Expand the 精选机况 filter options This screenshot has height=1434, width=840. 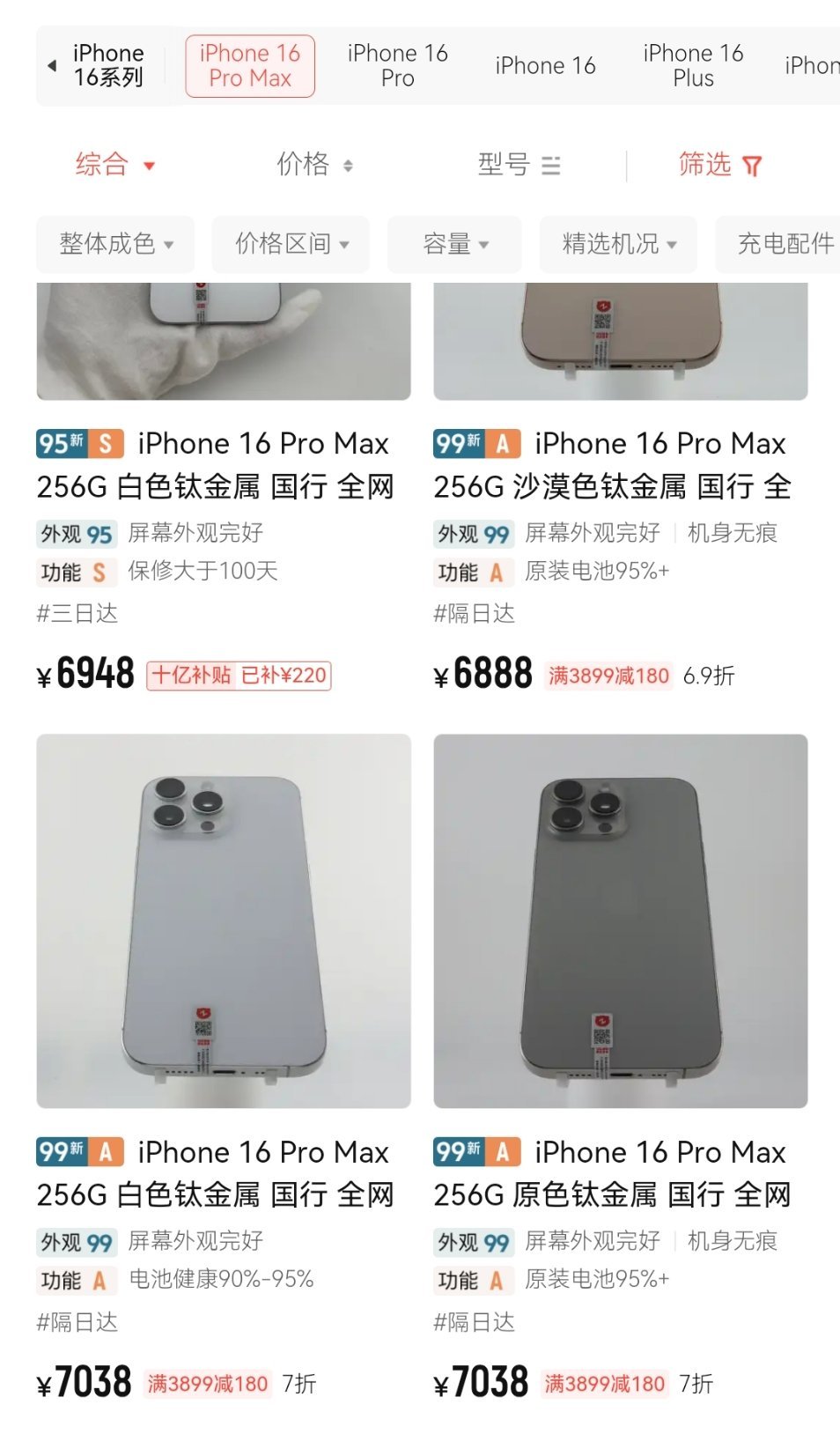(x=618, y=244)
